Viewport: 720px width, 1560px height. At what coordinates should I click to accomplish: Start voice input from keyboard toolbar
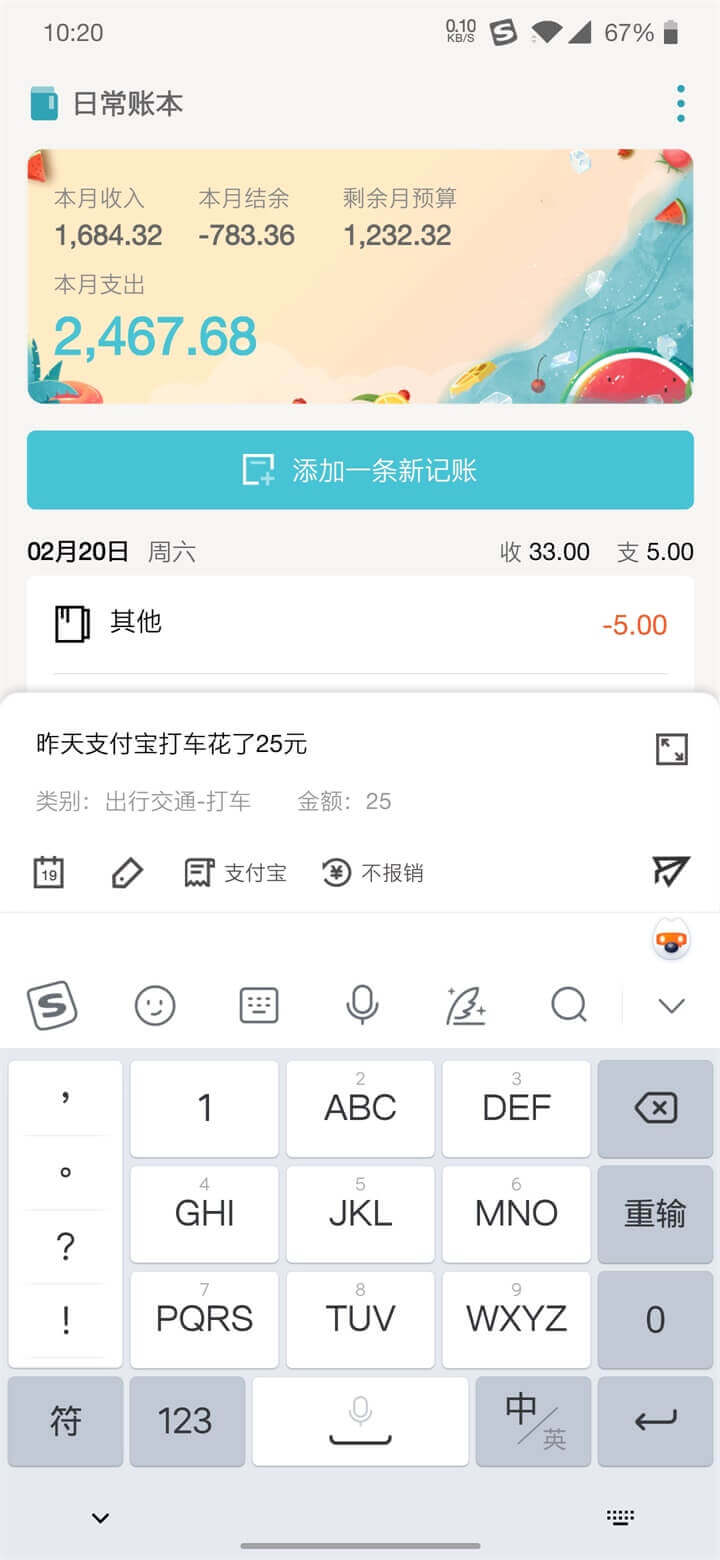362,1005
